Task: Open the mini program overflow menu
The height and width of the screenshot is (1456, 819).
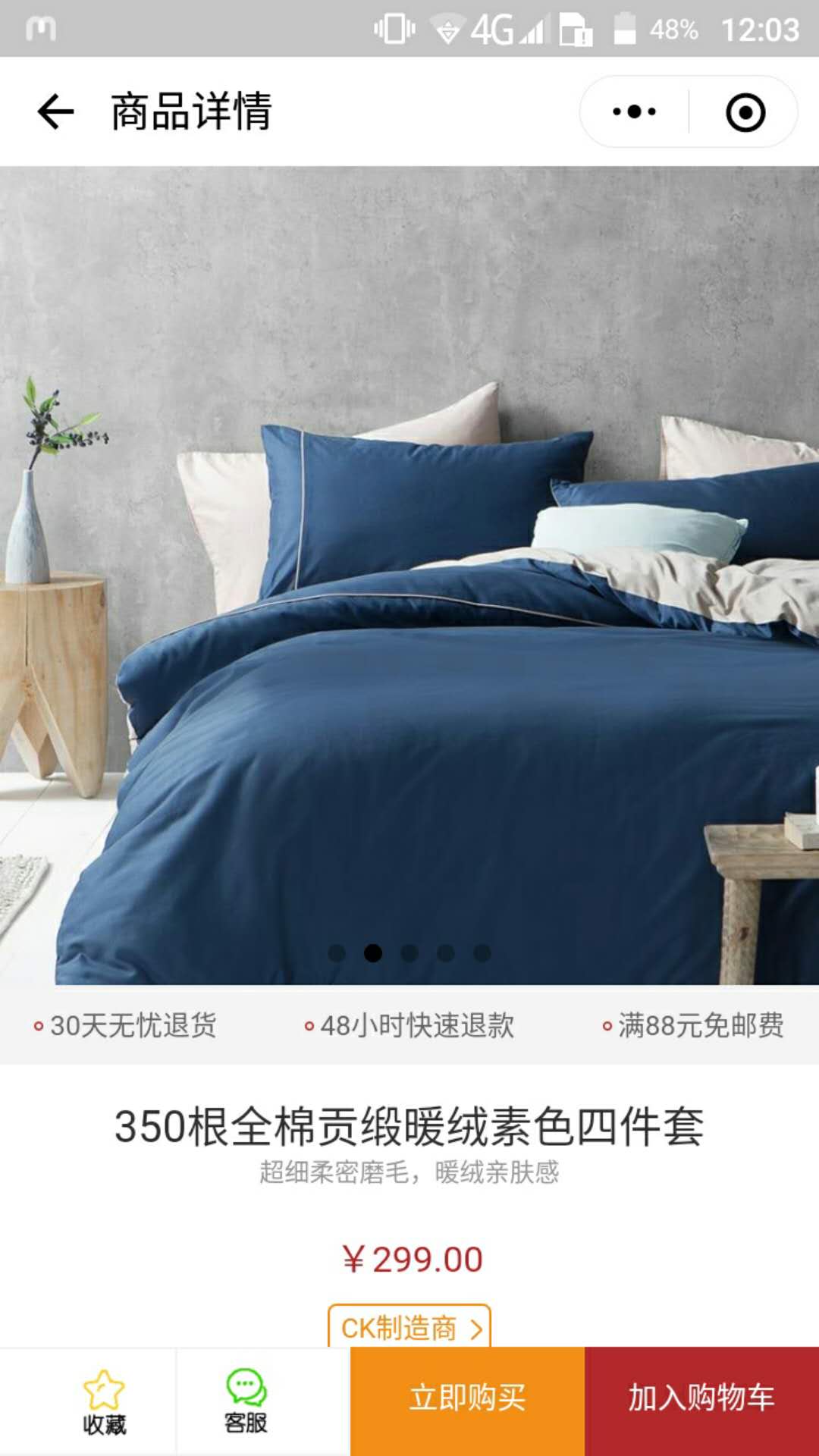Action: point(634,112)
